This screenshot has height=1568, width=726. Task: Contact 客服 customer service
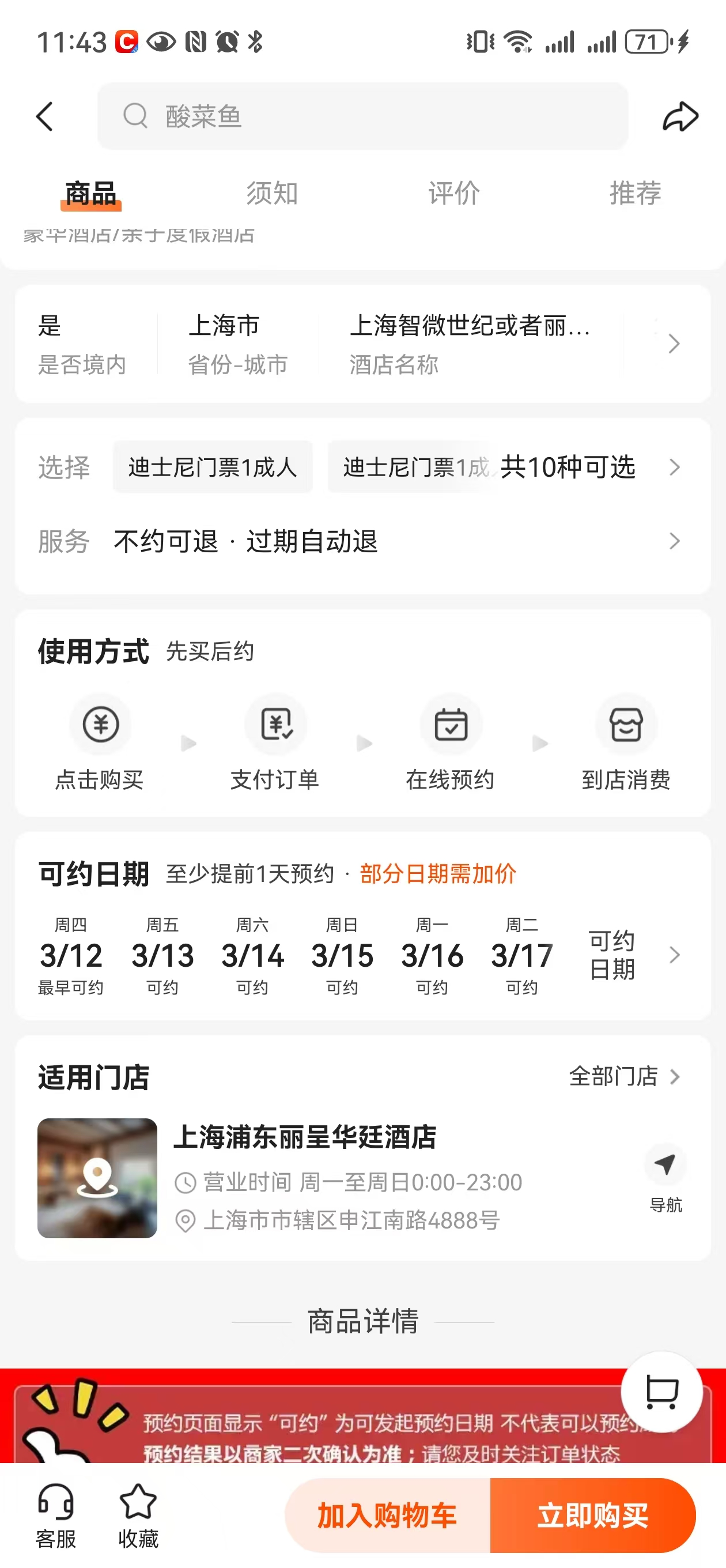pos(55,1516)
